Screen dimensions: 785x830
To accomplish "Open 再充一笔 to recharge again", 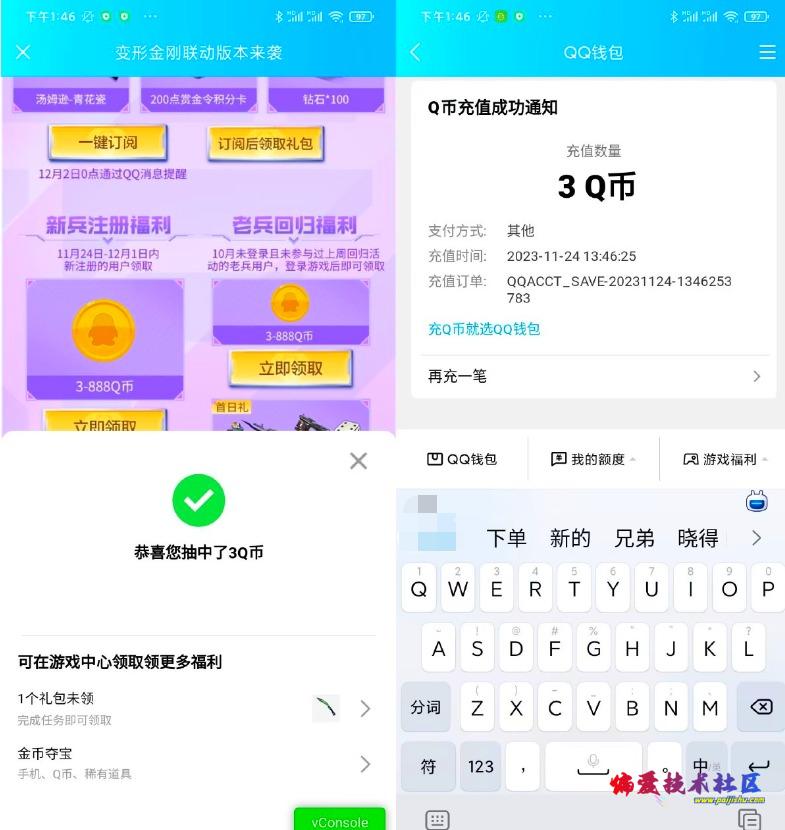I will [x=594, y=376].
